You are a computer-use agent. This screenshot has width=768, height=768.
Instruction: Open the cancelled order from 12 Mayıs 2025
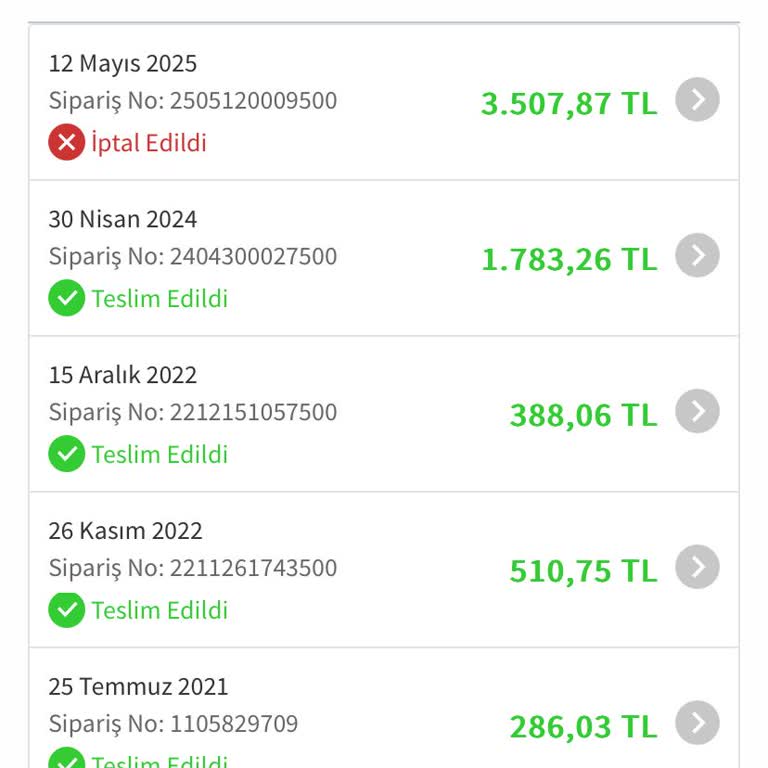coord(697,101)
